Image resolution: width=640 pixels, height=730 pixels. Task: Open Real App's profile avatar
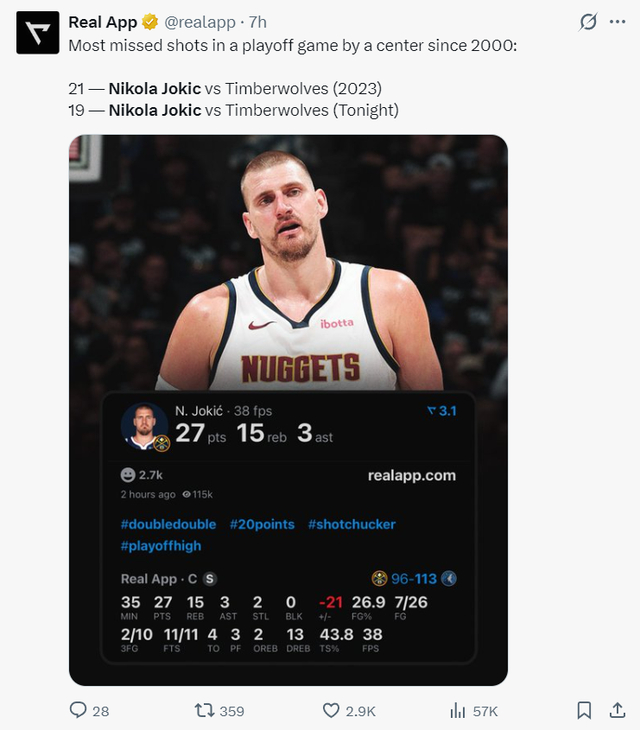click(37, 33)
